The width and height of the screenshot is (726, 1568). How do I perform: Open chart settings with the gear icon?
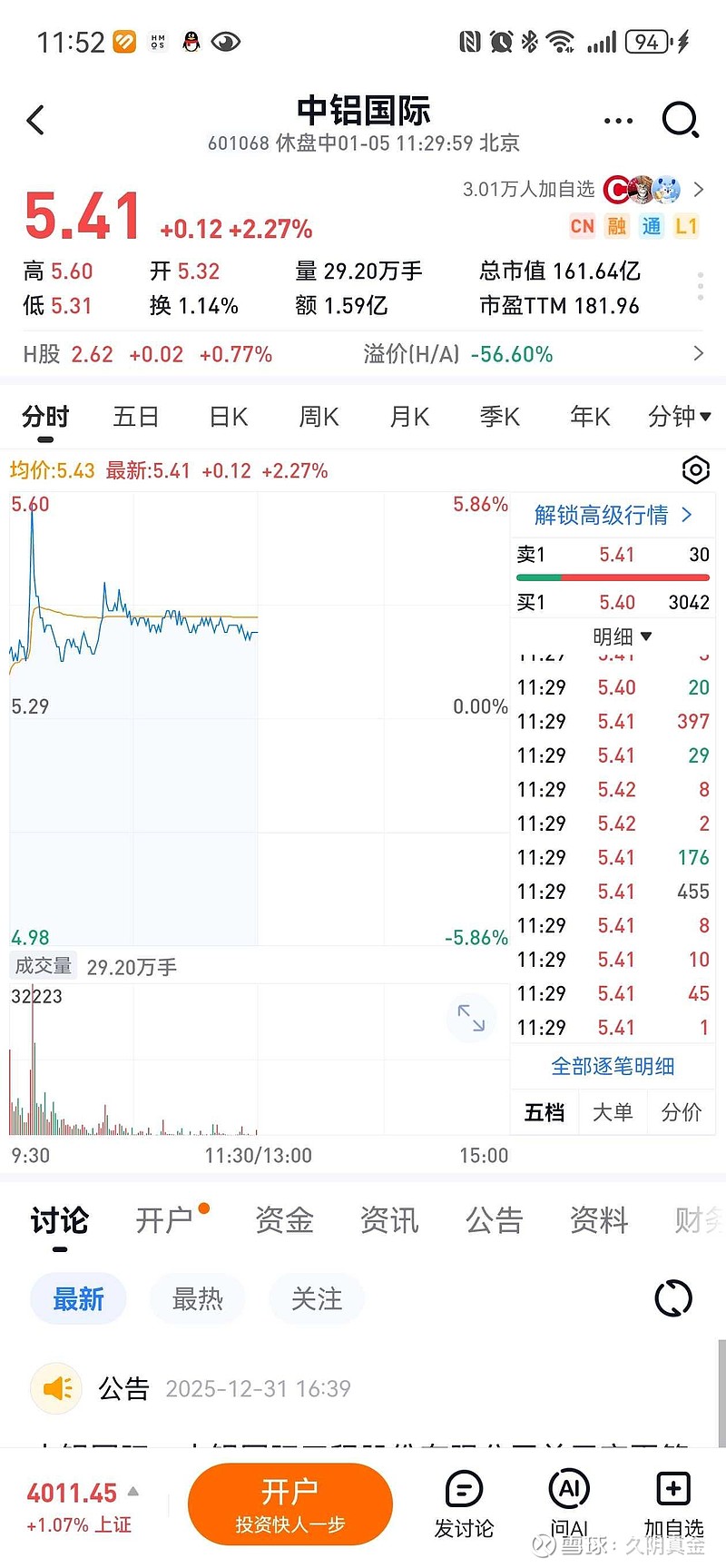tap(695, 470)
